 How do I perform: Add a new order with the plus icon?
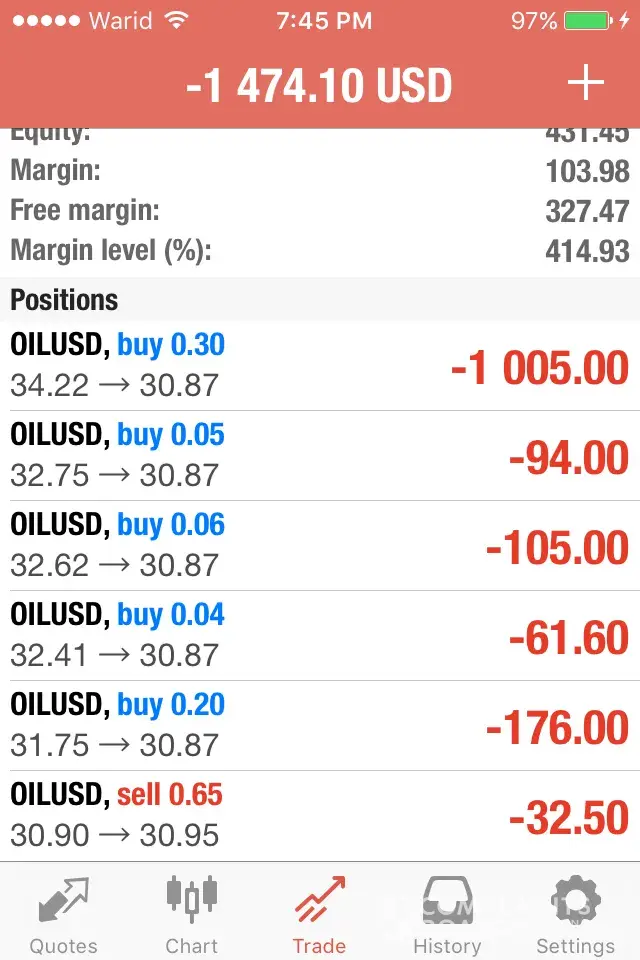point(586,85)
